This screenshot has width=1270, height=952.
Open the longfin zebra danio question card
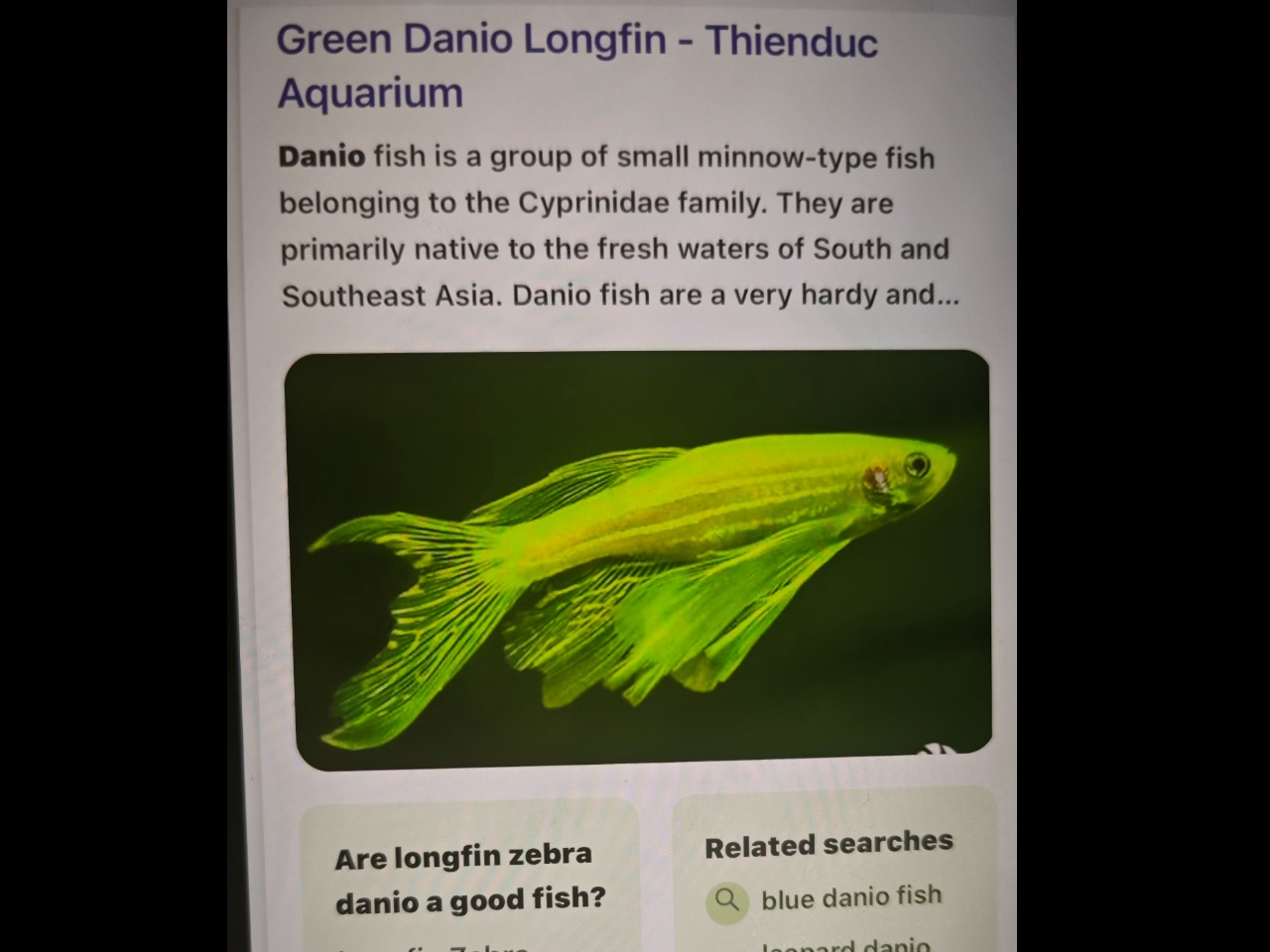tap(469, 878)
